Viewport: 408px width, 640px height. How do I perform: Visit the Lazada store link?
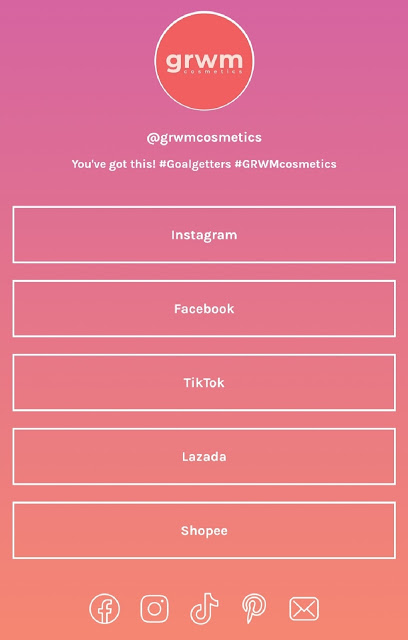[x=204, y=456]
